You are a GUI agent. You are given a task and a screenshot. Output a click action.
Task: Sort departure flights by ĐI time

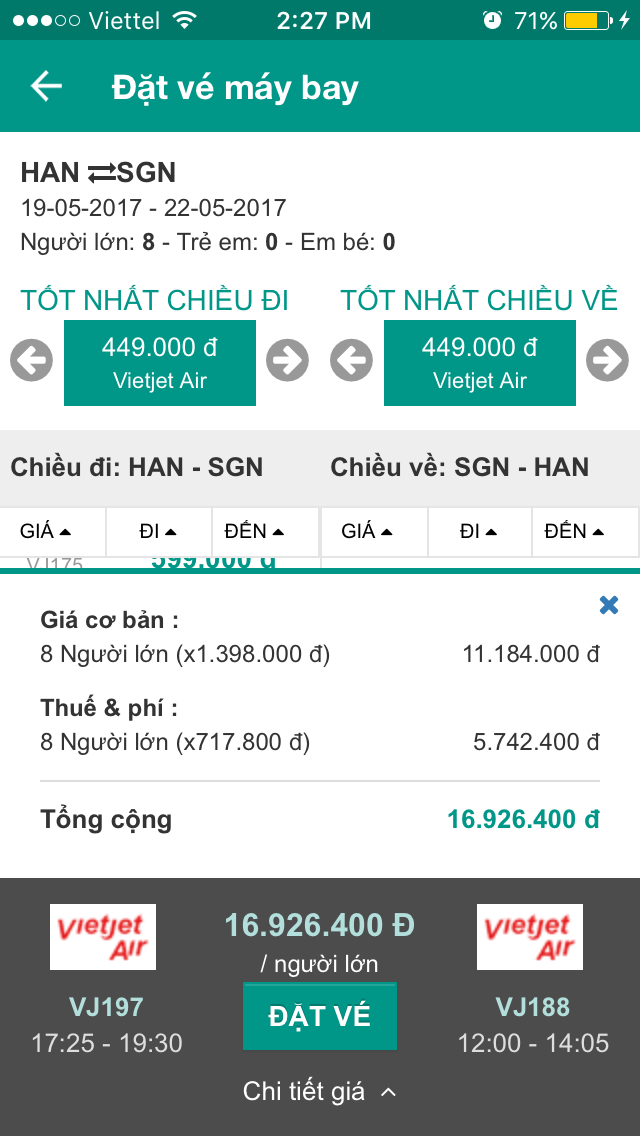click(x=159, y=532)
